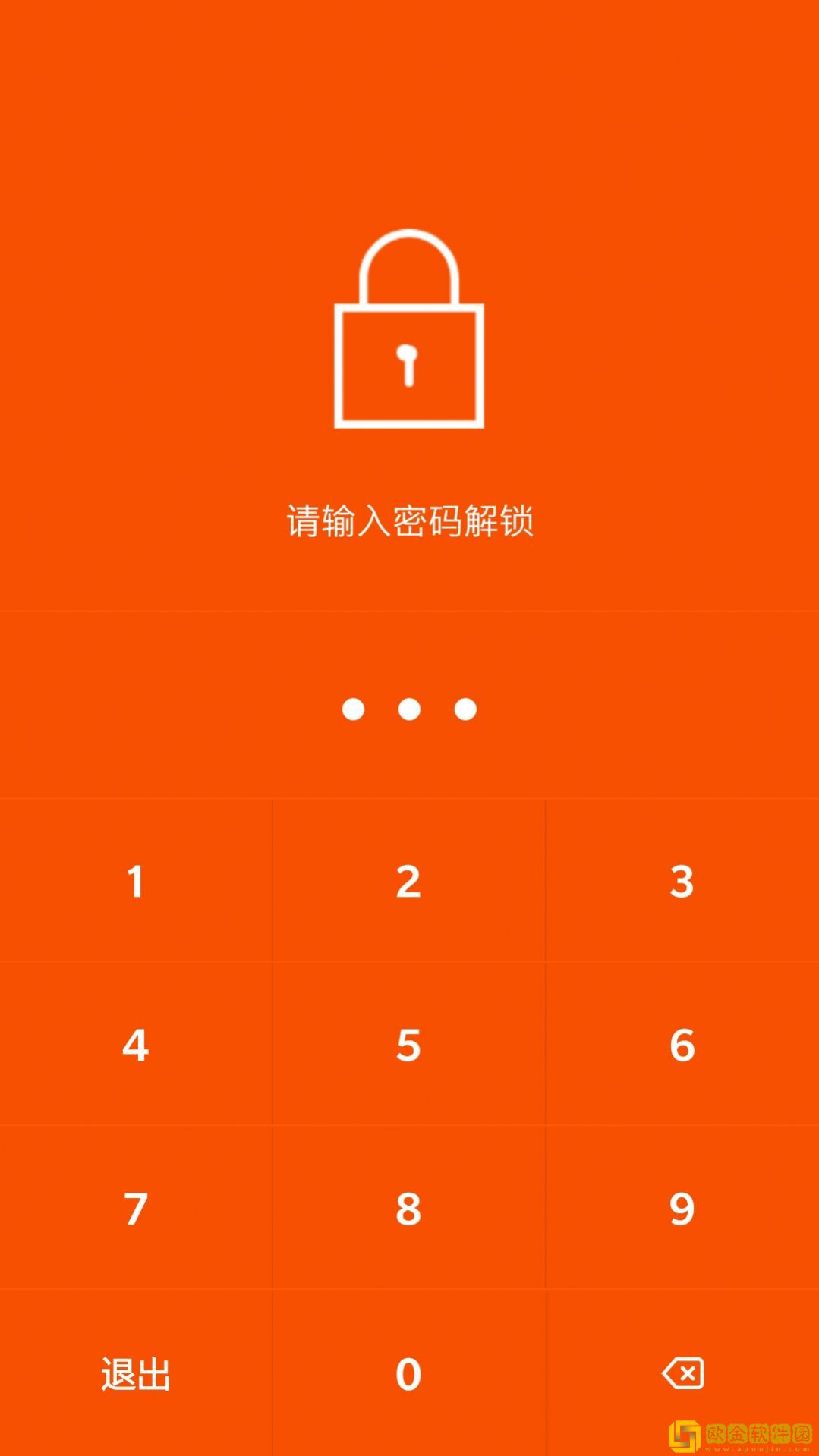Image resolution: width=819 pixels, height=1456 pixels.
Task: Click the 请输入密码解锁 prompt text
Action: coord(408,520)
